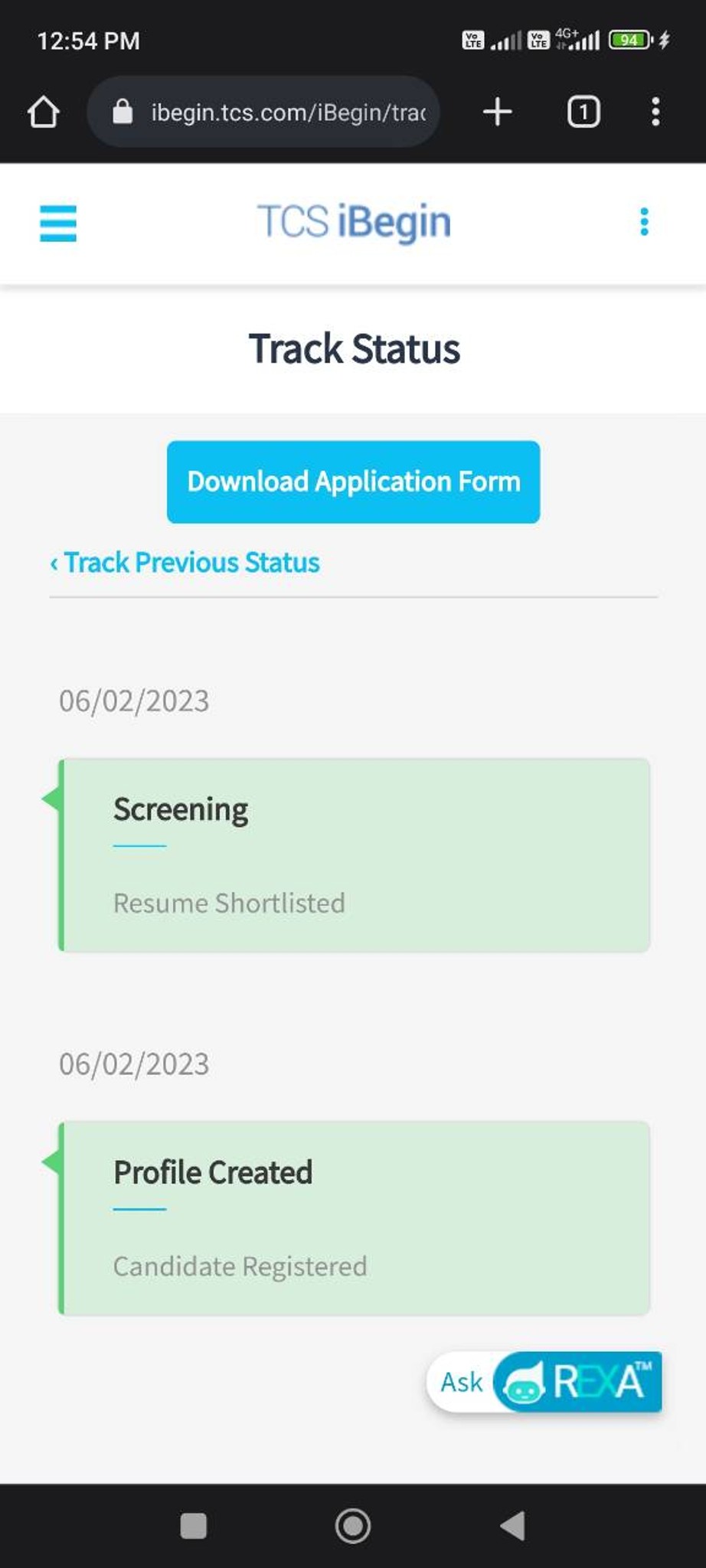This screenshot has width=706, height=1568.
Task: Select the Resume Shortlisted status entry
Action: click(x=228, y=903)
